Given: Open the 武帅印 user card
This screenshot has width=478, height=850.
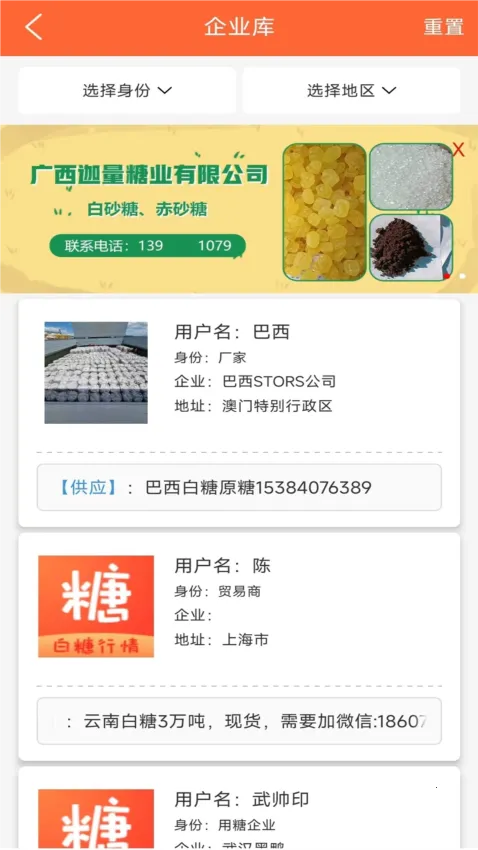Looking at the screenshot, I should 239,808.
